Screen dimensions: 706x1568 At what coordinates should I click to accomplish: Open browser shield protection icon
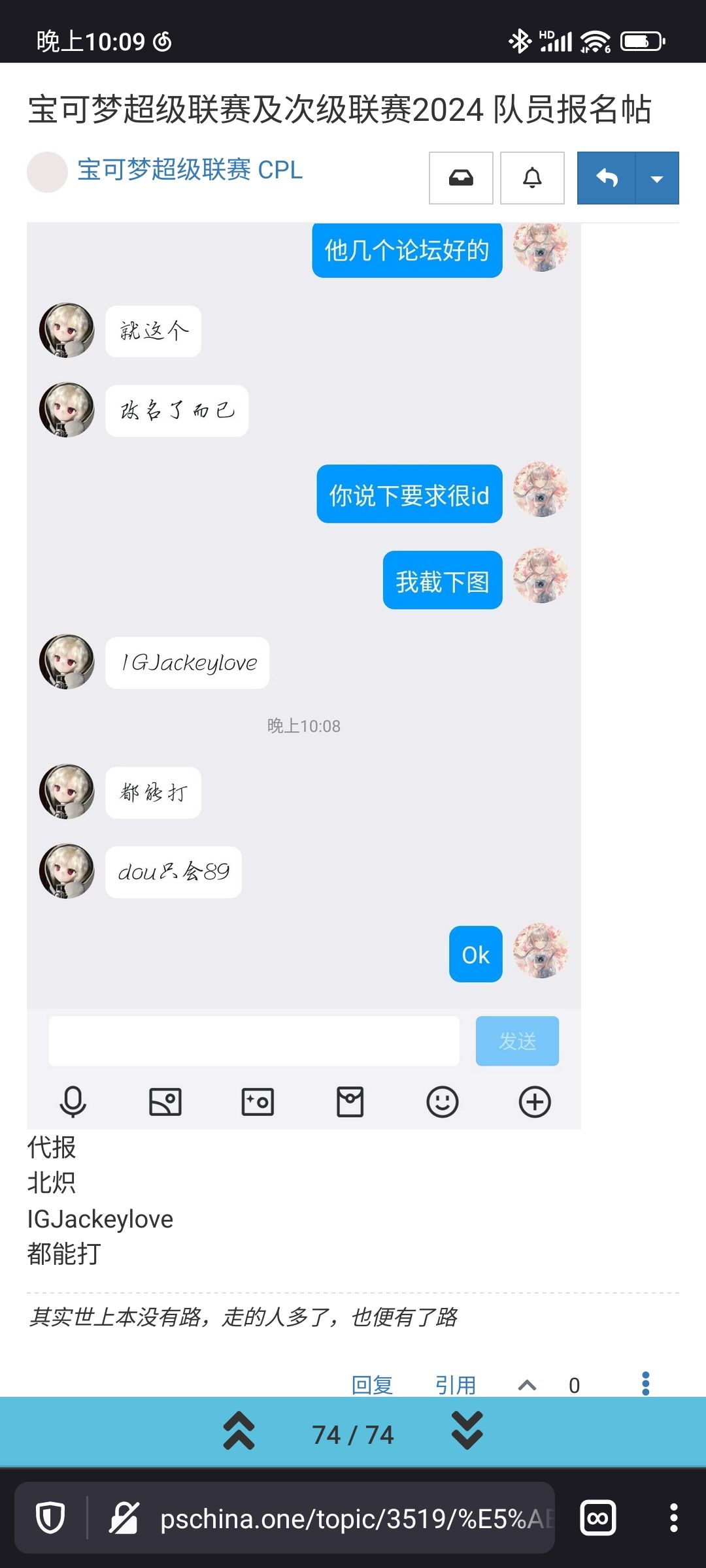coord(50,1518)
